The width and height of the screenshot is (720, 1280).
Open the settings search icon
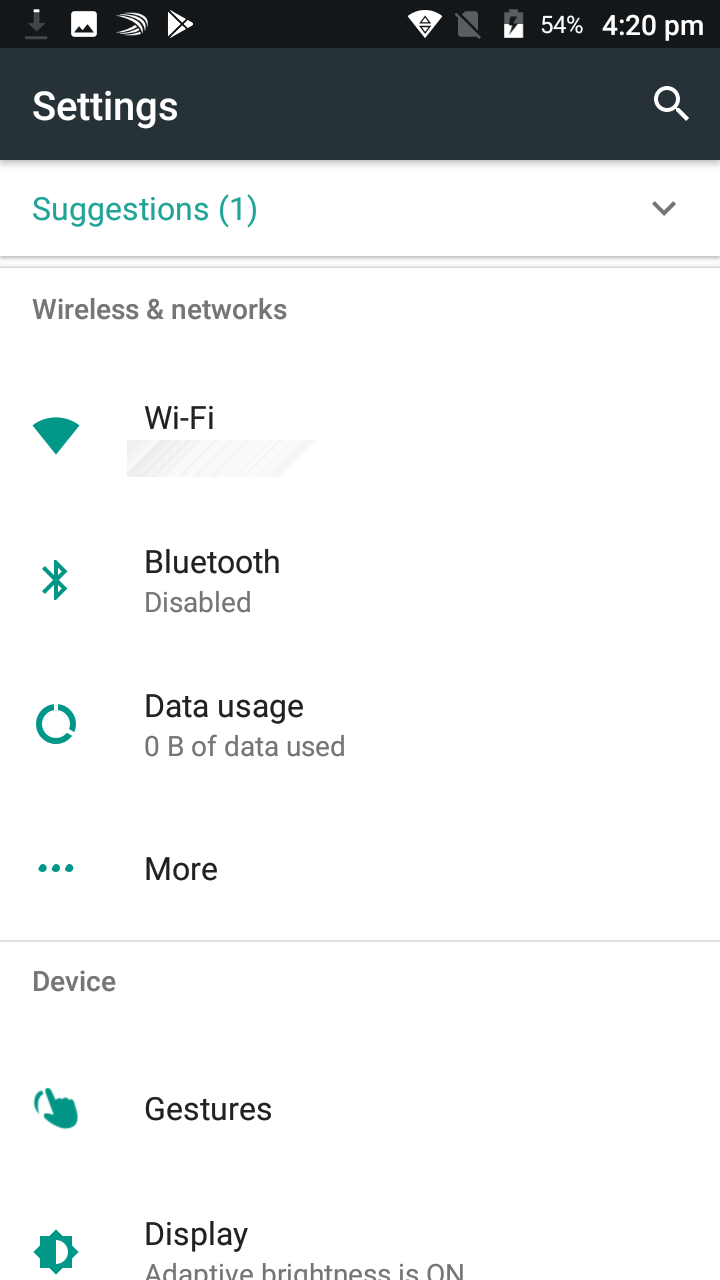click(671, 104)
